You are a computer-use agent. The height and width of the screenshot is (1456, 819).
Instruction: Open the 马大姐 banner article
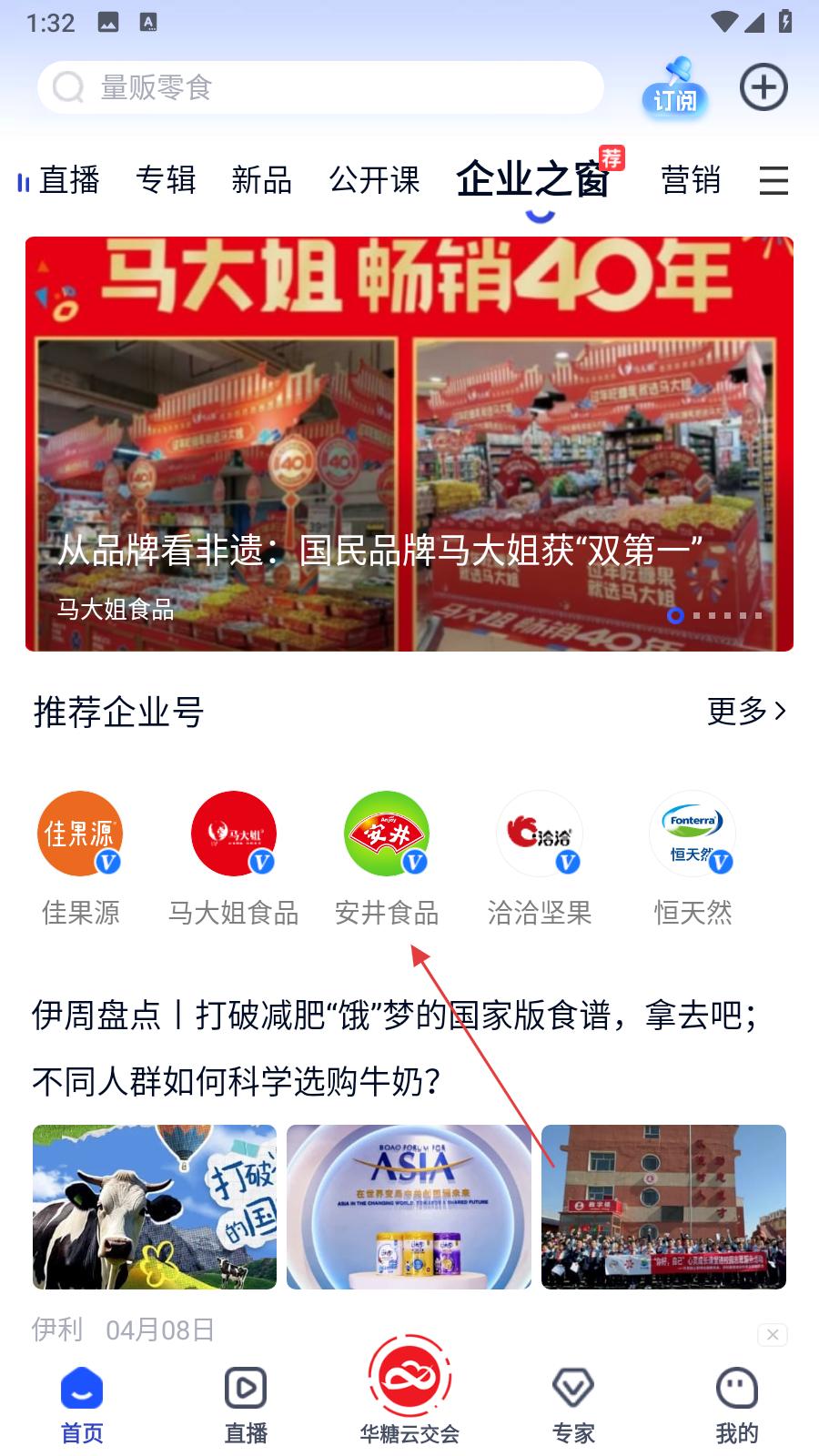pos(409,444)
